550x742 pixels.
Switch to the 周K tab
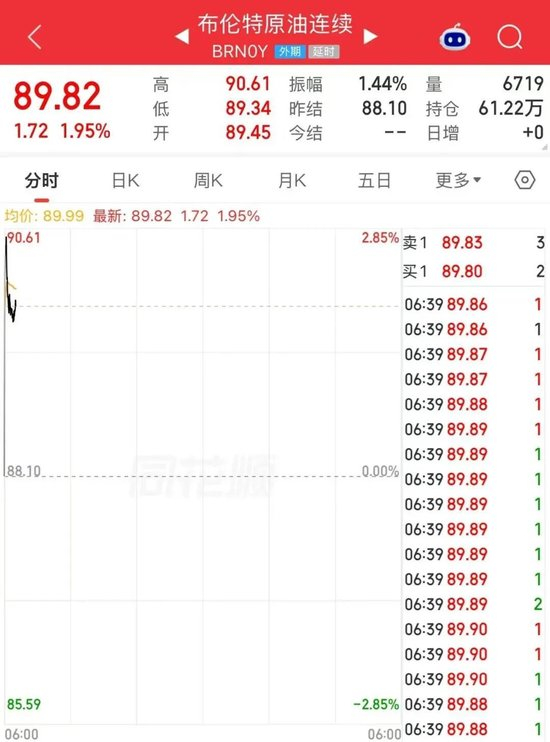coord(208,181)
